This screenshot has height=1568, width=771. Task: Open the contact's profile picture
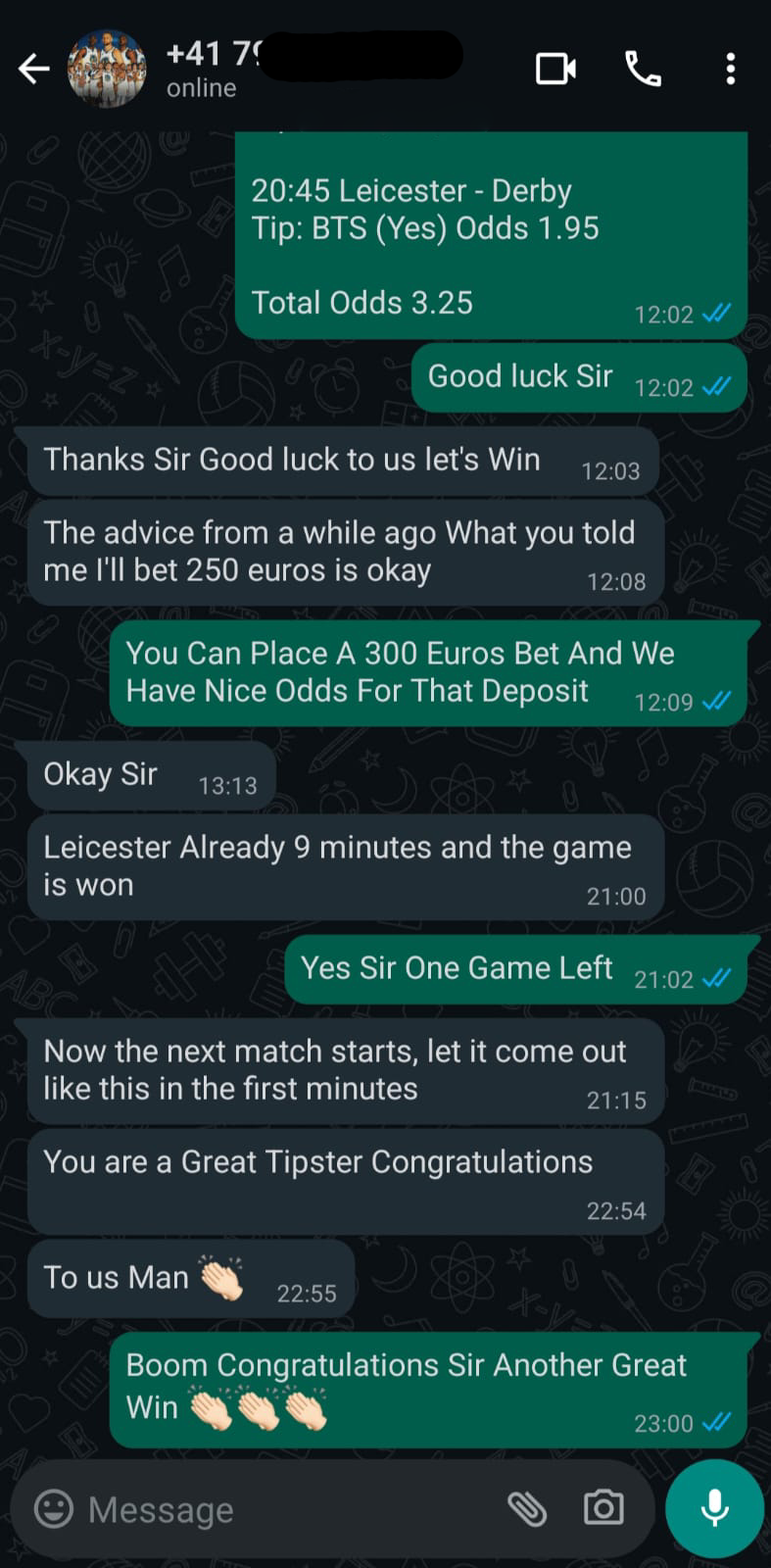click(x=106, y=69)
